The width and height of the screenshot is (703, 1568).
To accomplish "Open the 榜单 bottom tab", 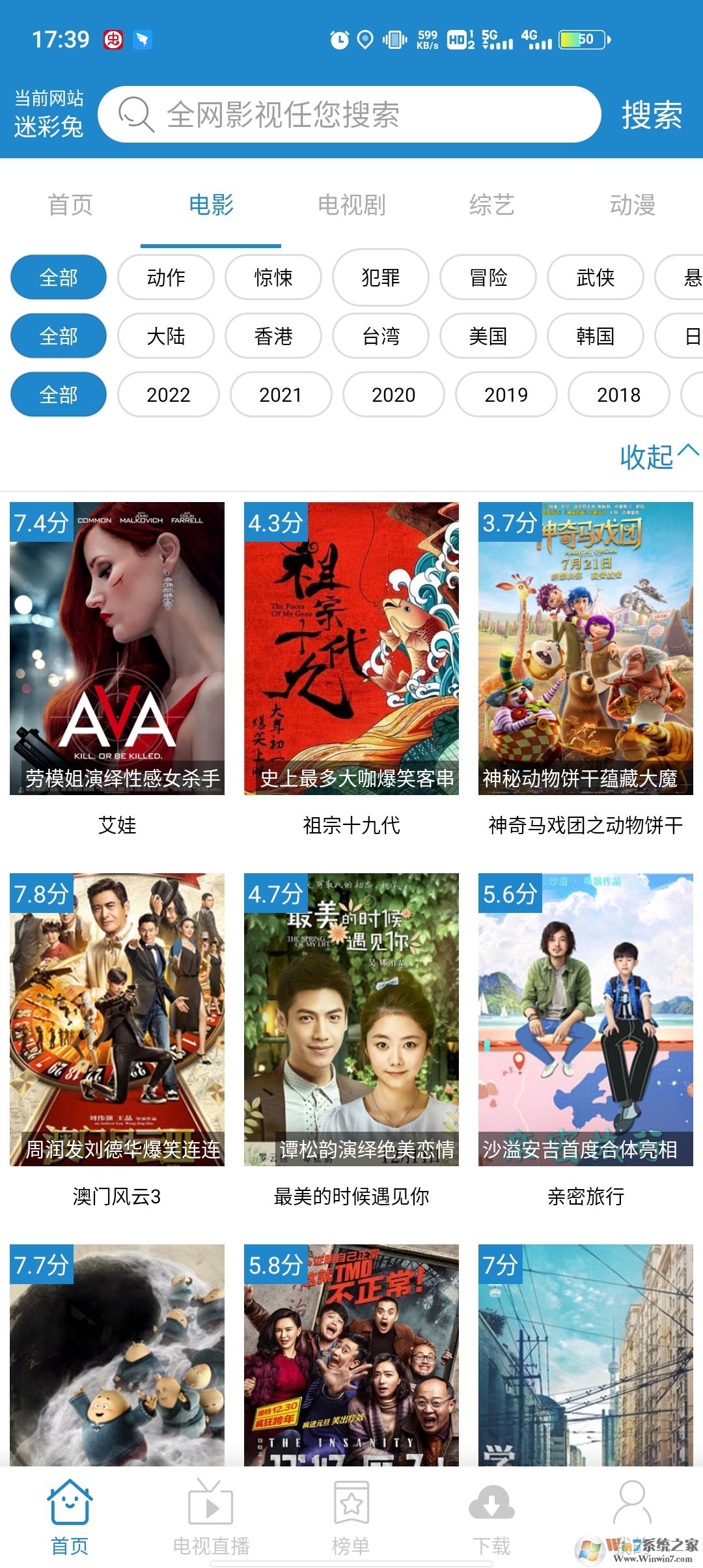I will 351,1517.
